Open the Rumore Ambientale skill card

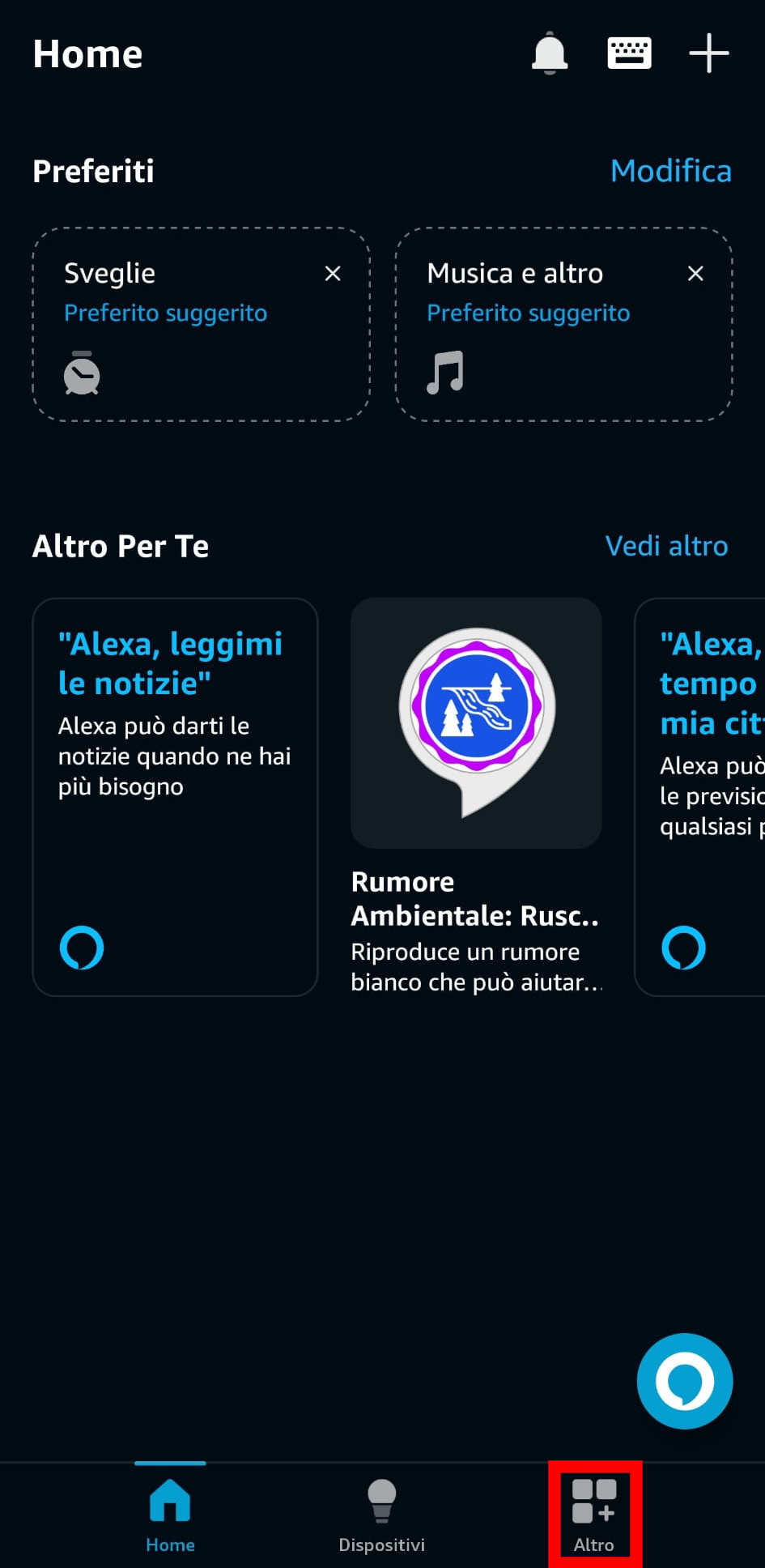click(476, 797)
